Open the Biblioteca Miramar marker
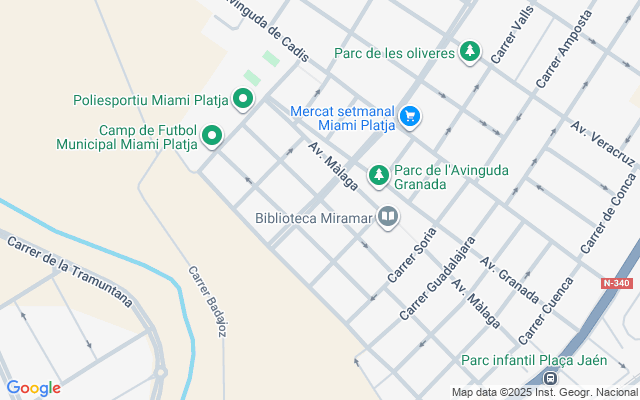 (x=387, y=216)
